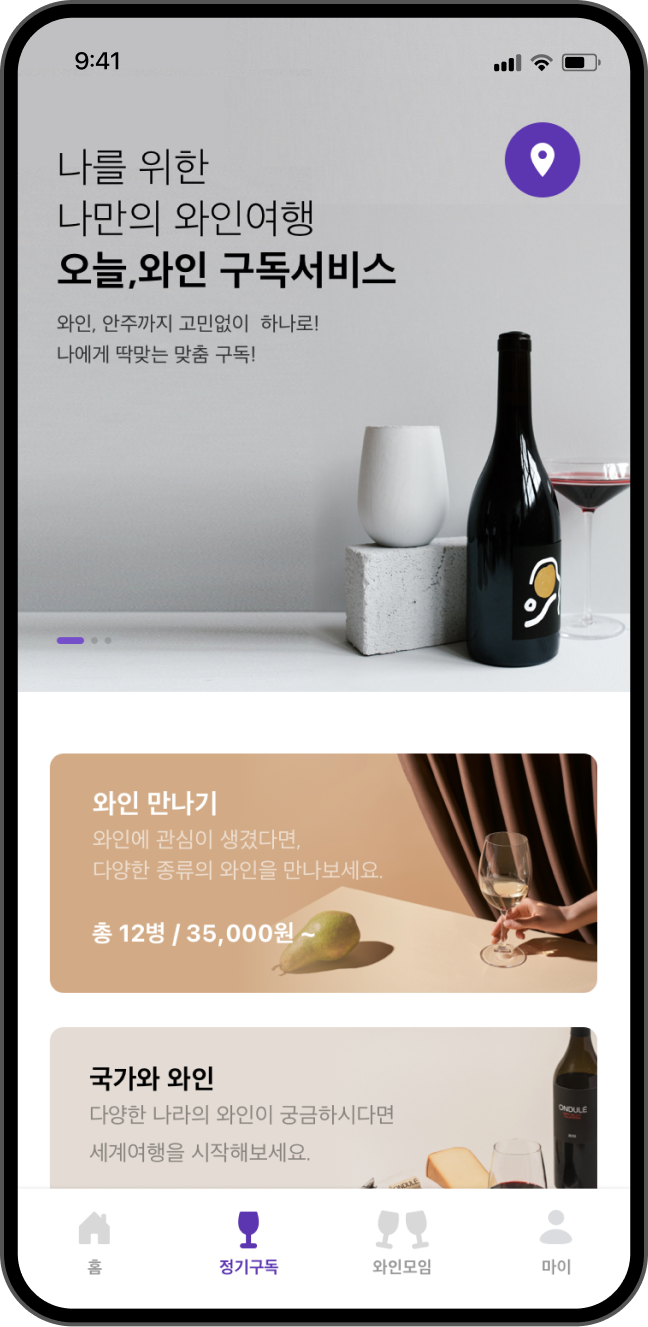Open the 마이 profile tab
Screen dimensions: 648x1327
click(556, 1242)
